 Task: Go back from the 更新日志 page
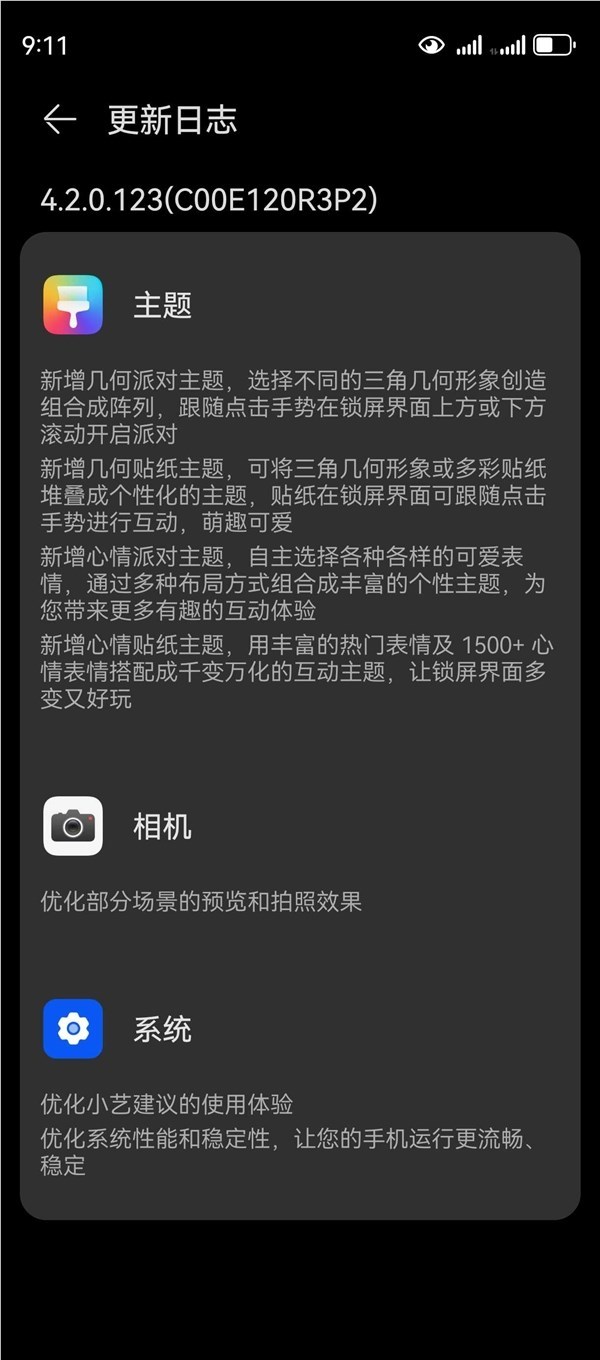tap(59, 120)
